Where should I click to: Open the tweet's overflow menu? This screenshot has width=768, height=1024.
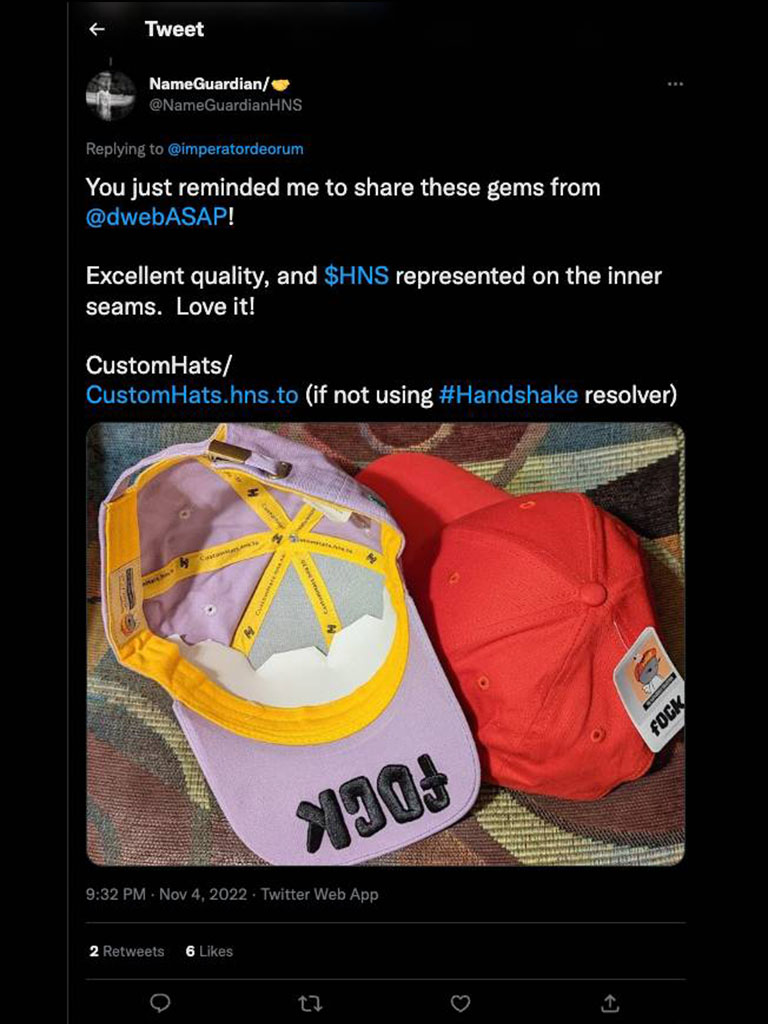click(x=675, y=84)
